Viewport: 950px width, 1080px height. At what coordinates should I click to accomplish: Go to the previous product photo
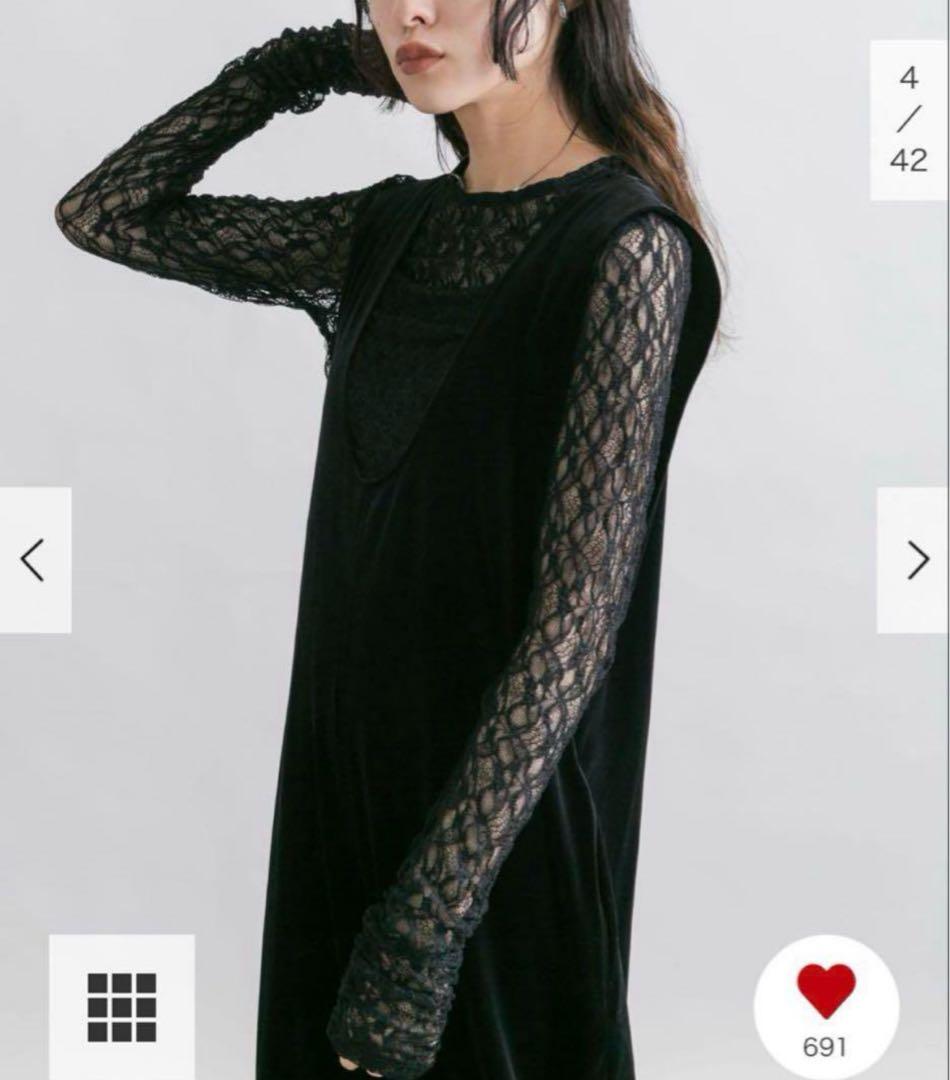pyautogui.click(x=34, y=560)
